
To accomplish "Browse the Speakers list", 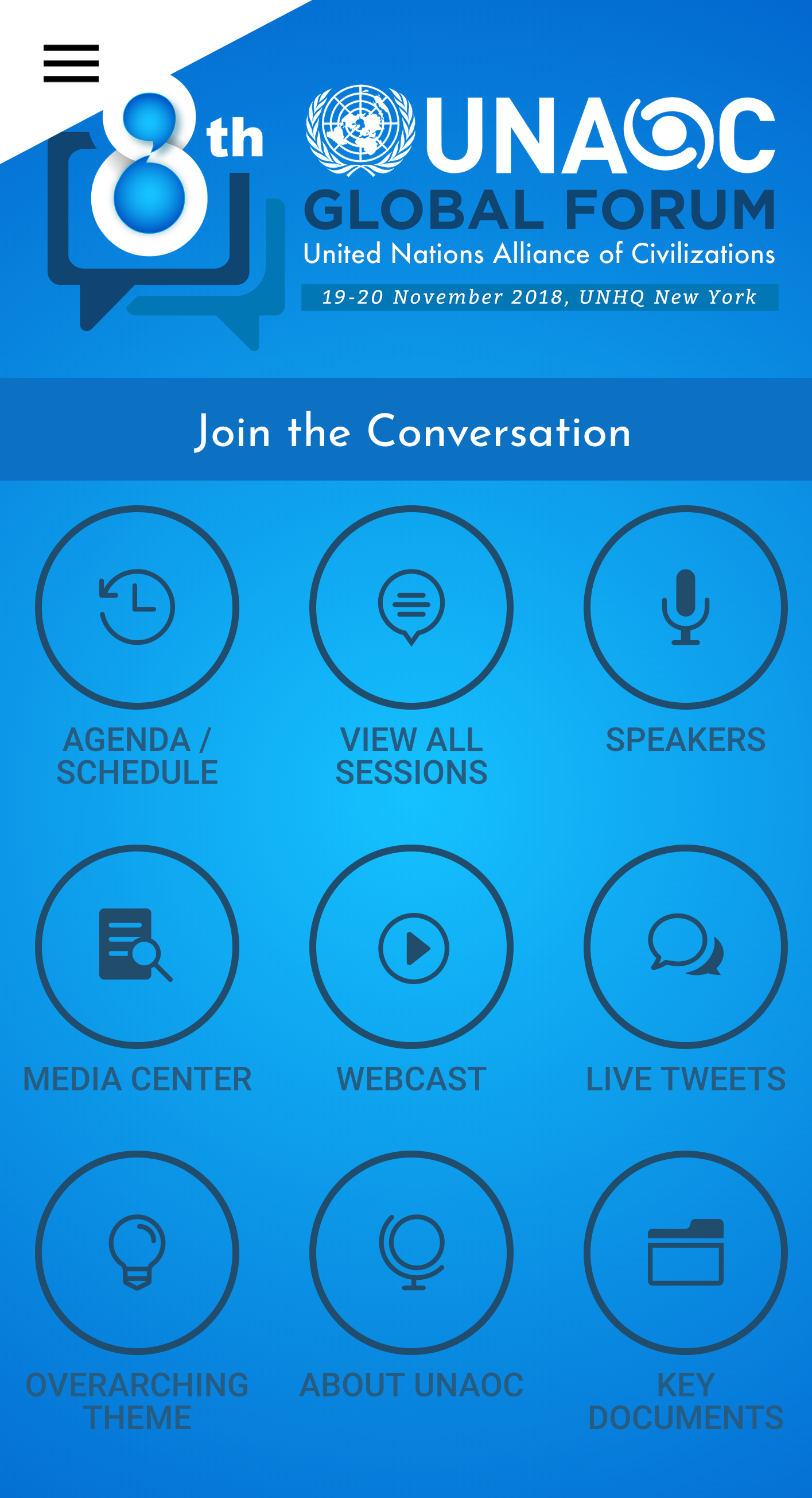I will [686, 607].
